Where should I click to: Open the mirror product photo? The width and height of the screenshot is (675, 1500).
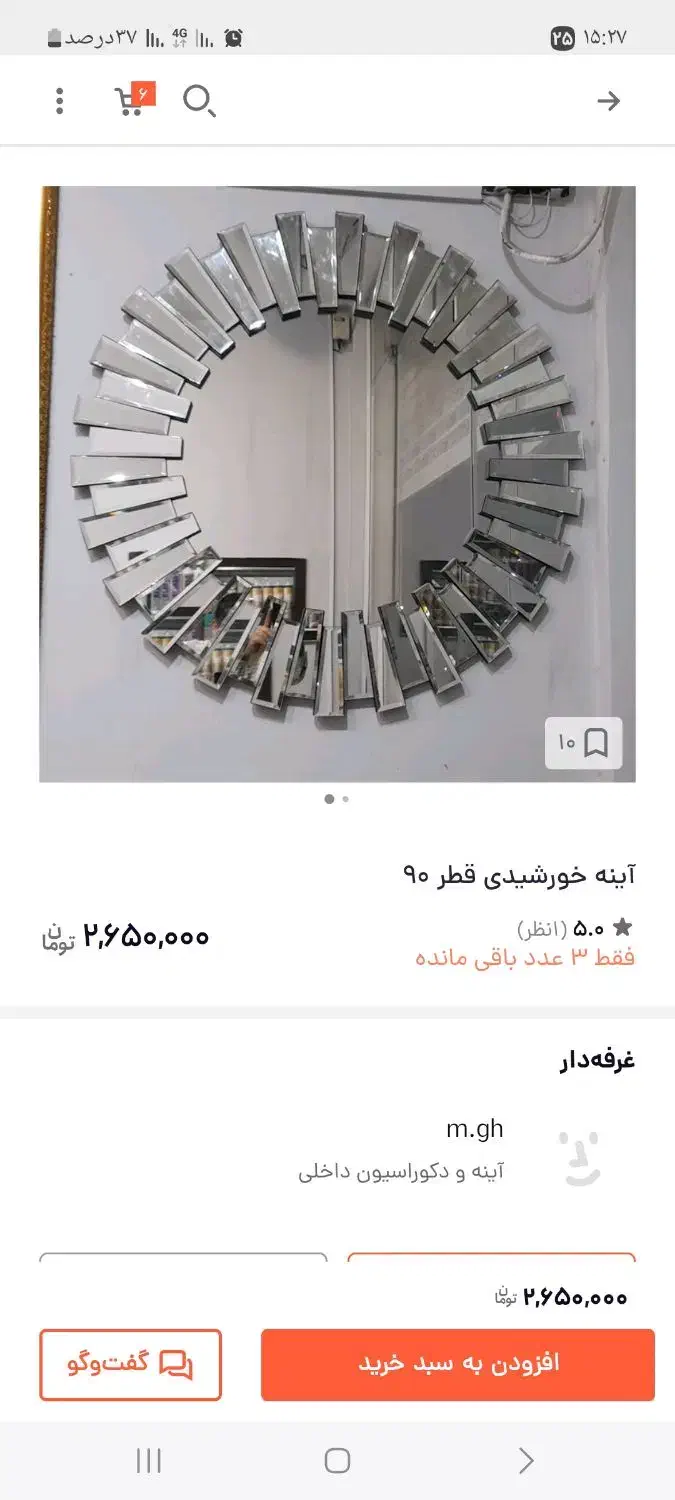point(337,480)
